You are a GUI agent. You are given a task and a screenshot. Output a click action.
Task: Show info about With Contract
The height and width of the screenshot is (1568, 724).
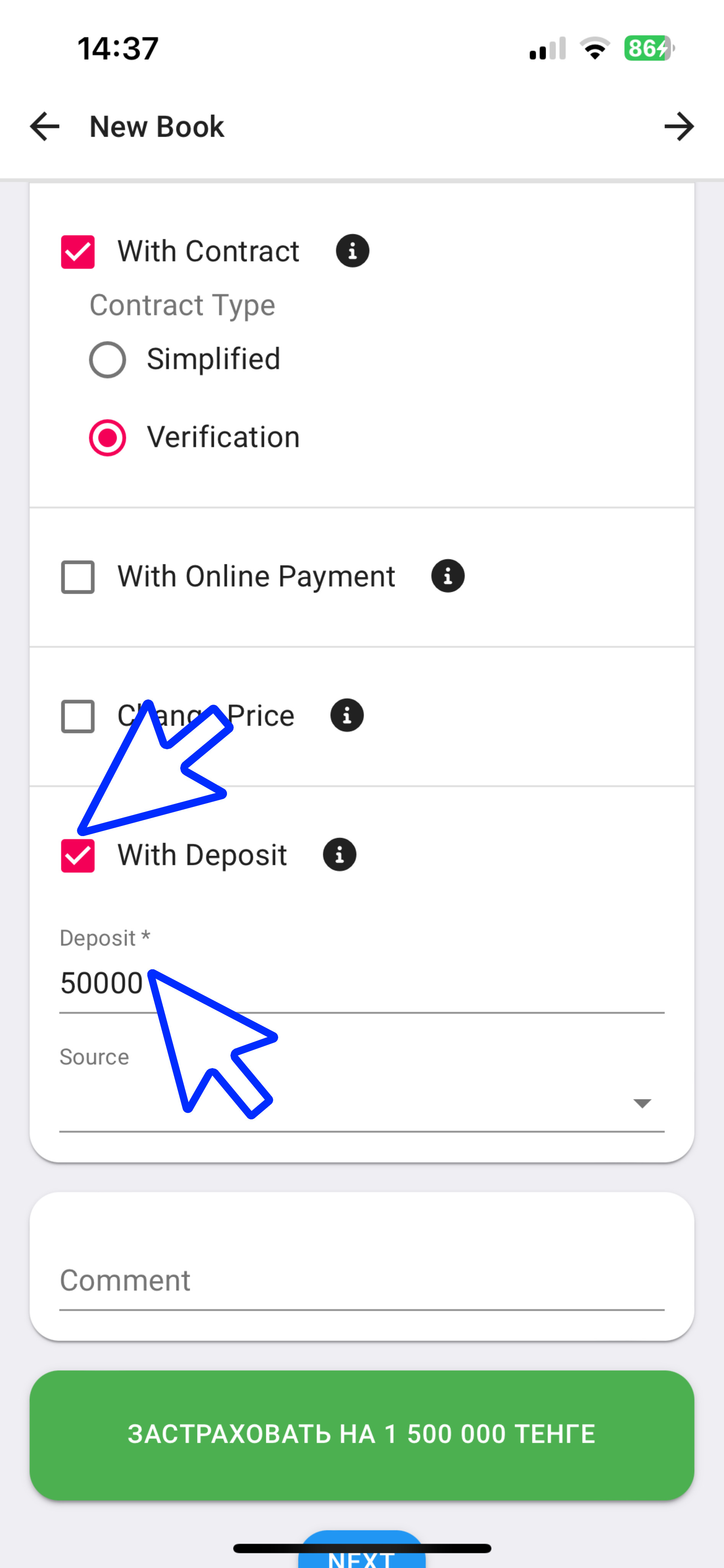pyautogui.click(x=353, y=251)
